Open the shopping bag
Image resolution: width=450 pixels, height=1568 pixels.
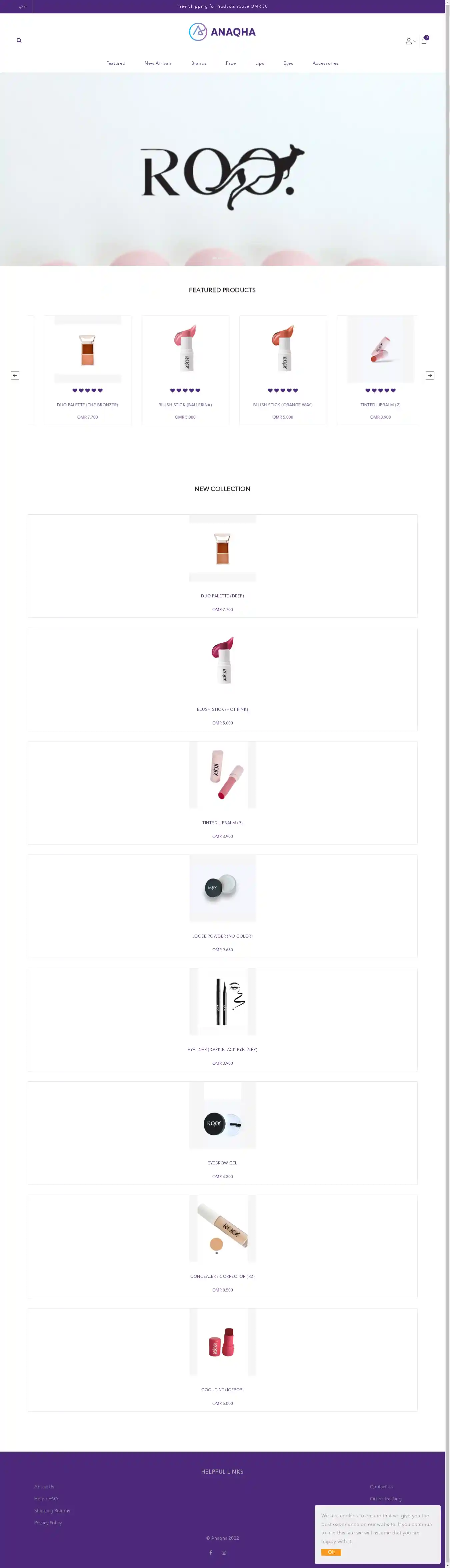pyautogui.click(x=424, y=41)
